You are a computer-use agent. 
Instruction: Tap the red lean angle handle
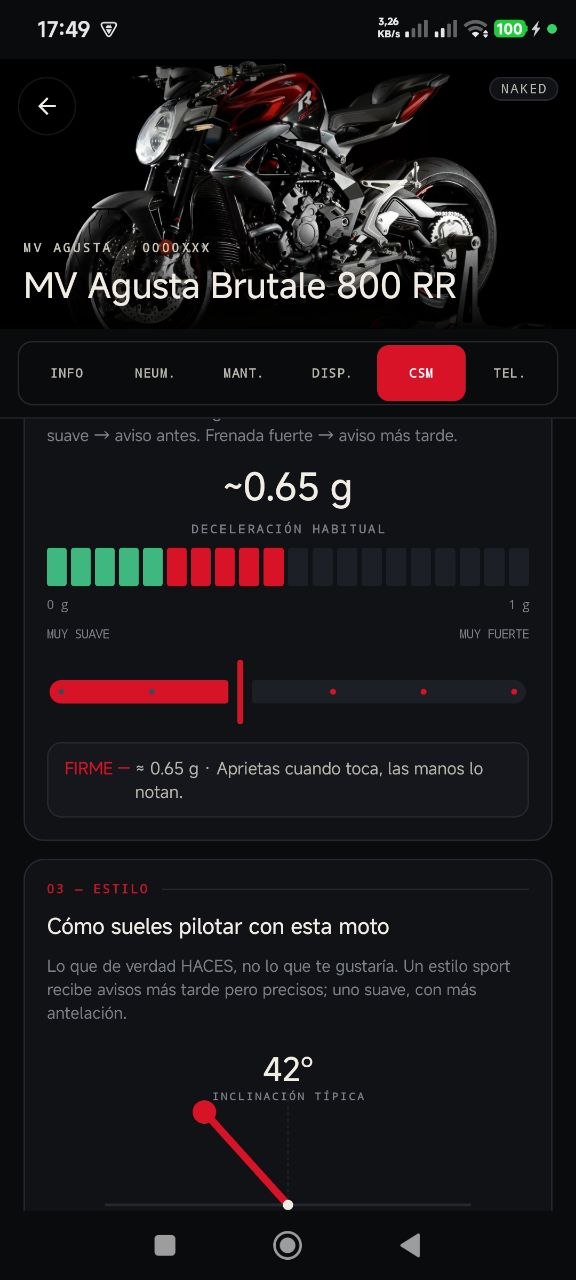204,1112
